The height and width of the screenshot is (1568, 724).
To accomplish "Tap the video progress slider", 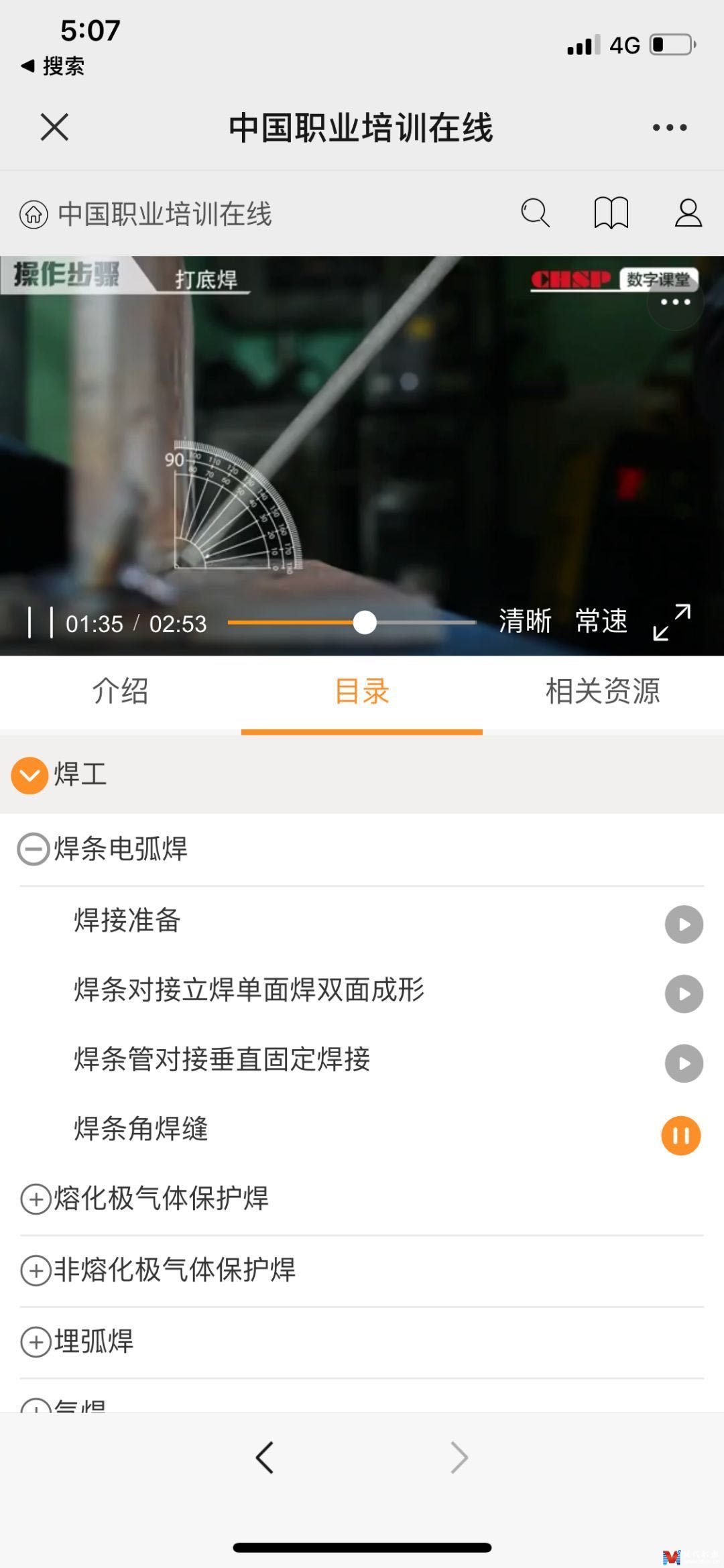I will [x=365, y=623].
